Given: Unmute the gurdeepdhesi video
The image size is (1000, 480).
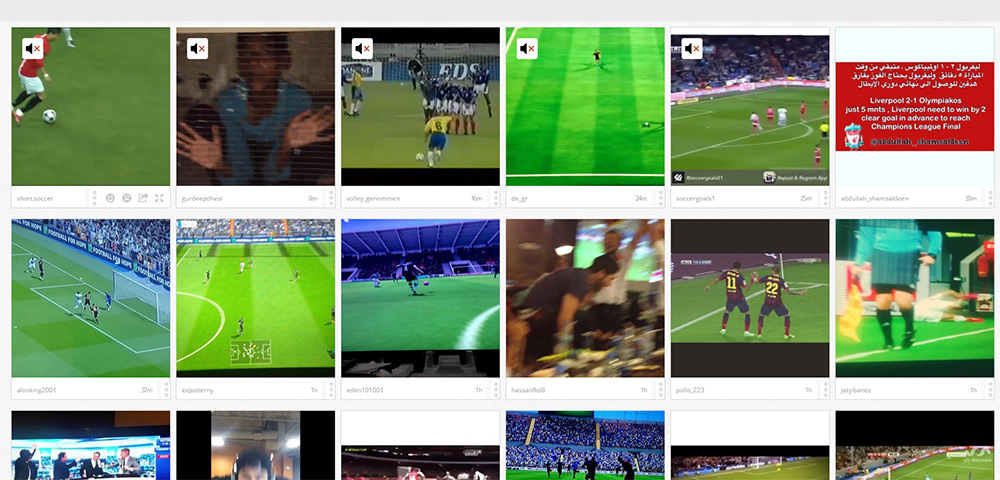Looking at the screenshot, I should tap(198, 48).
